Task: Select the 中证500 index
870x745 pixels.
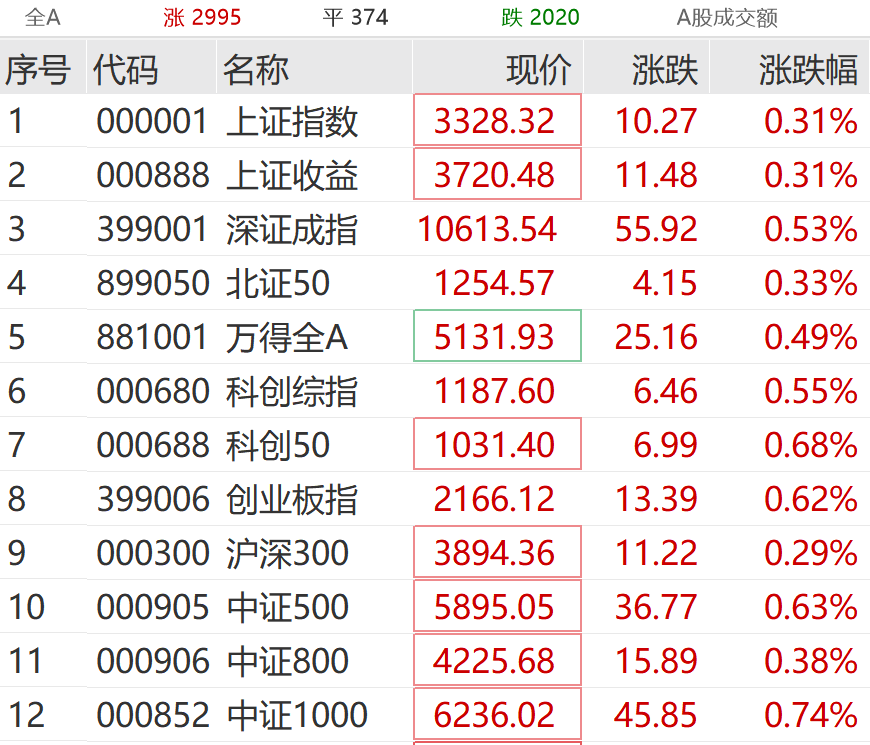Action: click(287, 608)
